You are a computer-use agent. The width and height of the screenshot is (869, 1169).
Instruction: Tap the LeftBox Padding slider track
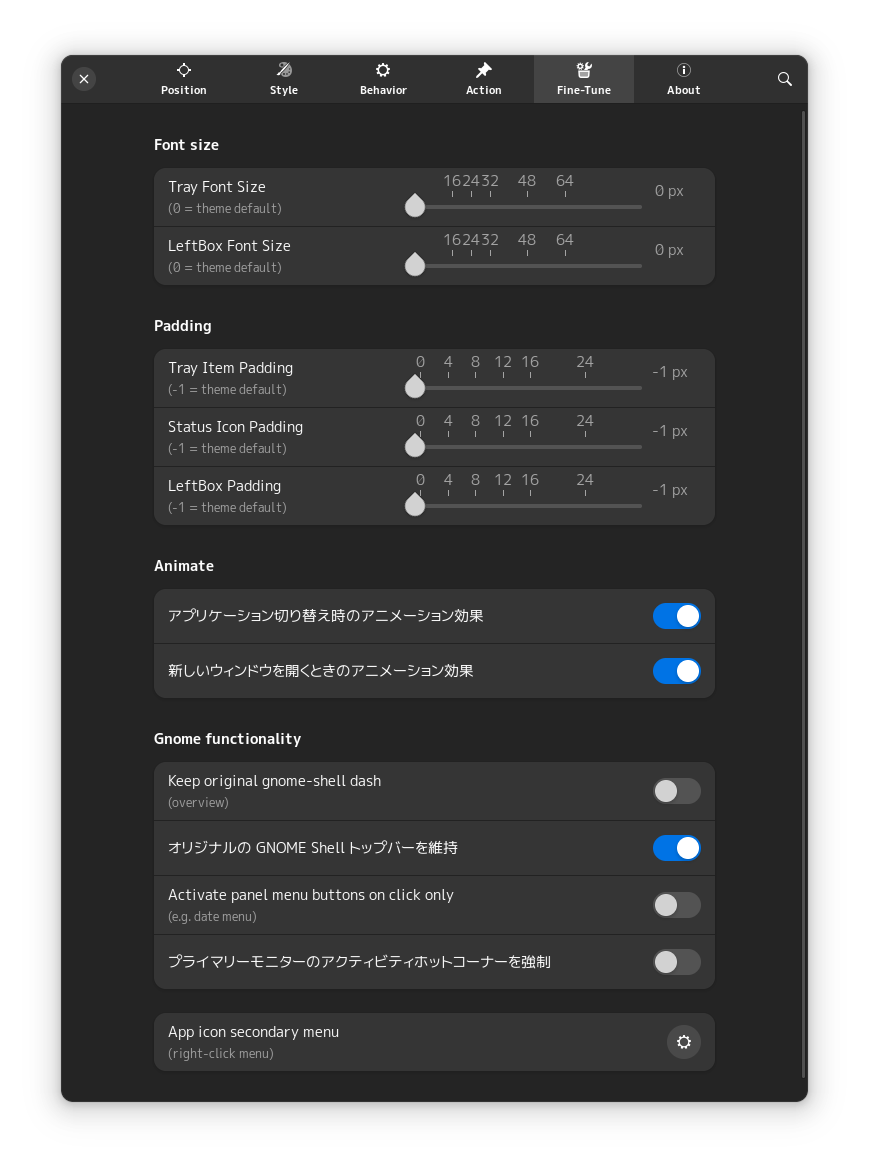pyautogui.click(x=528, y=506)
